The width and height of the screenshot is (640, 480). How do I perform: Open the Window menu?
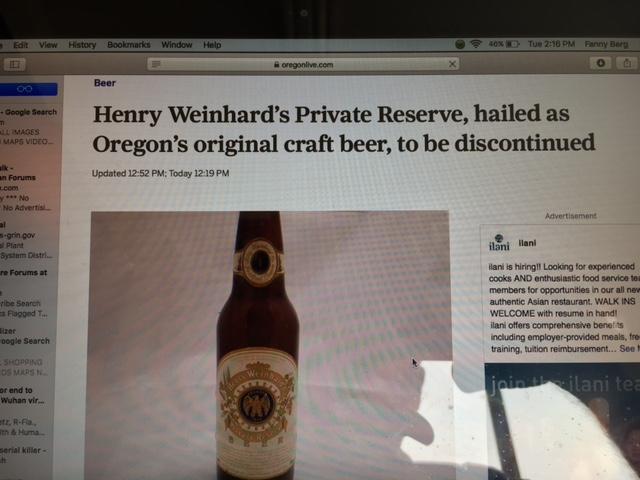pyautogui.click(x=177, y=45)
